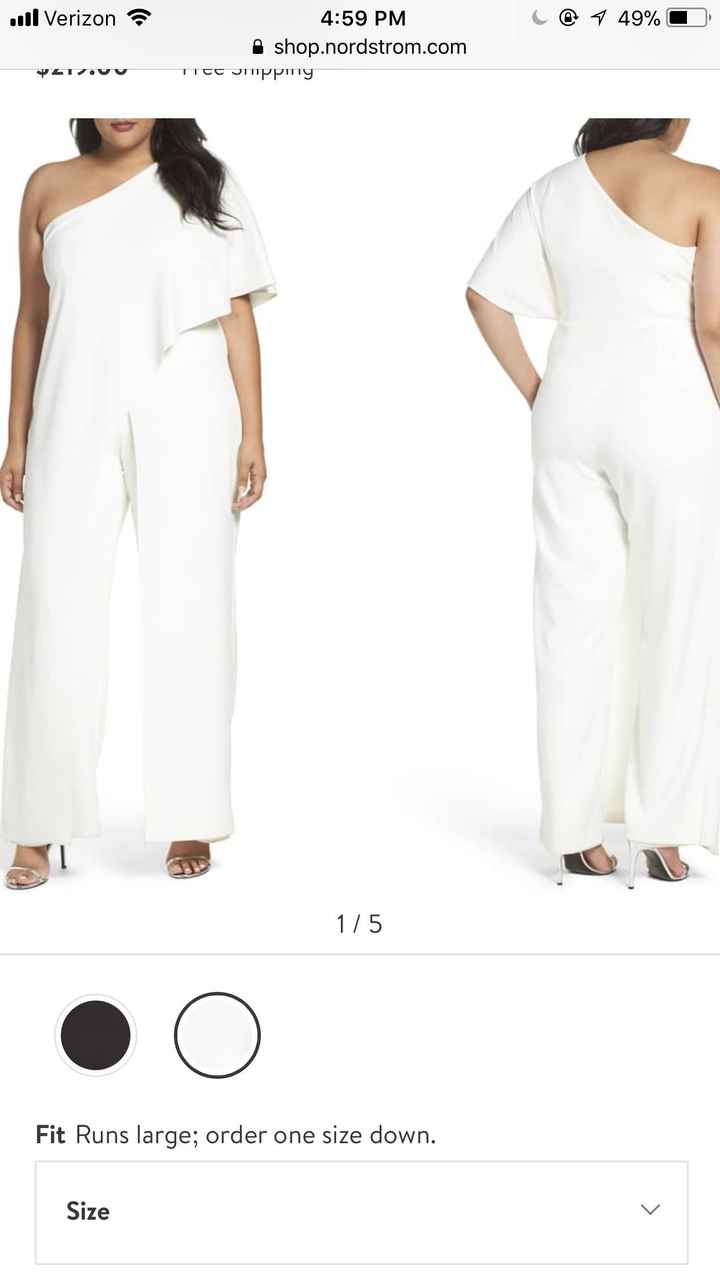Tap the Verizon carrier label
The height and width of the screenshot is (1280, 720).
73,17
